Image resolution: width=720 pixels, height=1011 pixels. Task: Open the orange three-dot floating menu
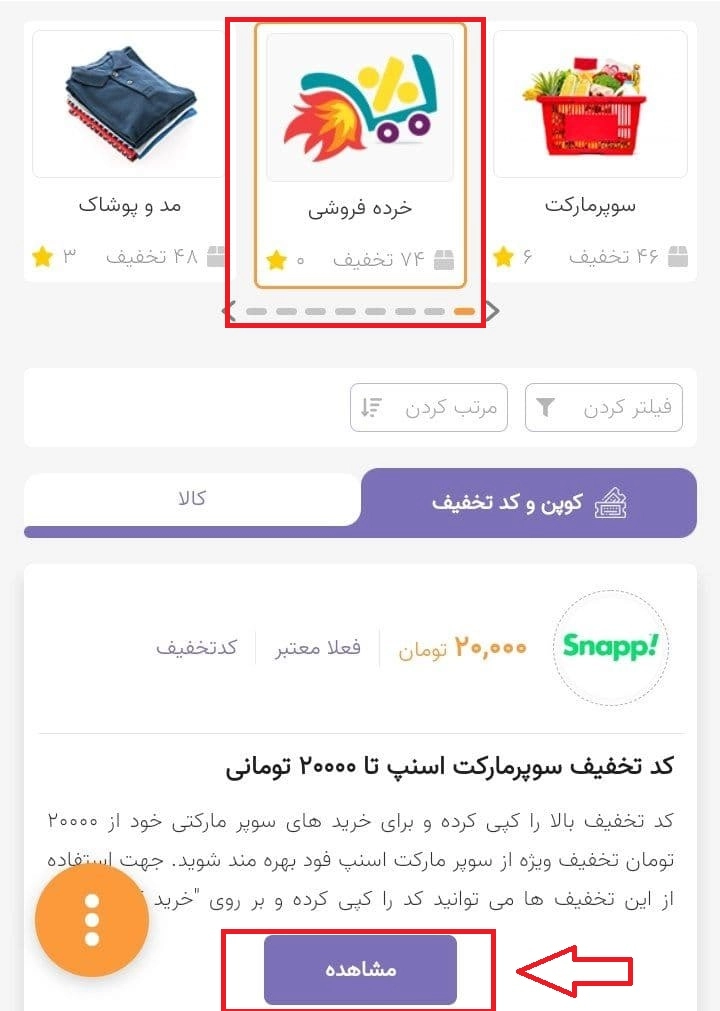92,920
